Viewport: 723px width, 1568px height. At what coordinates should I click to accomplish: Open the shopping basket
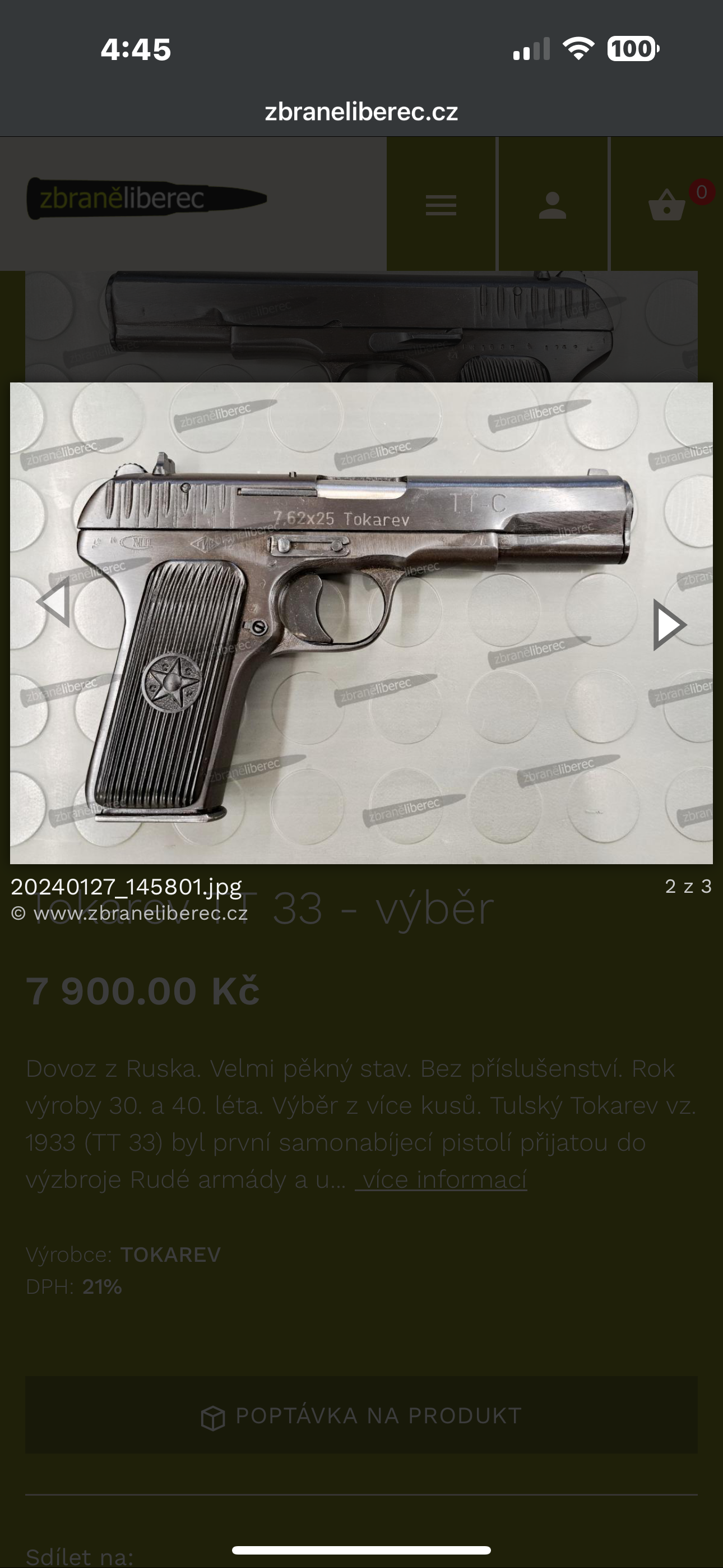667,205
